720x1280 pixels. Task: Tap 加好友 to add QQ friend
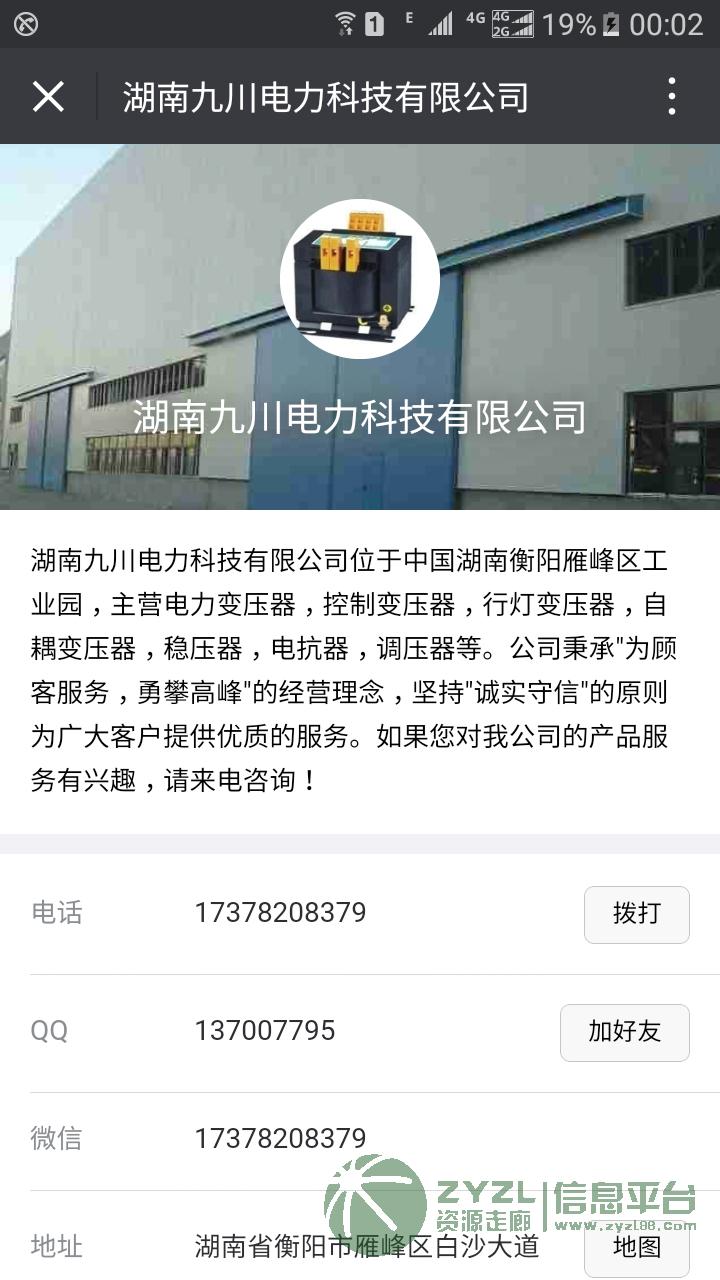coord(625,1032)
